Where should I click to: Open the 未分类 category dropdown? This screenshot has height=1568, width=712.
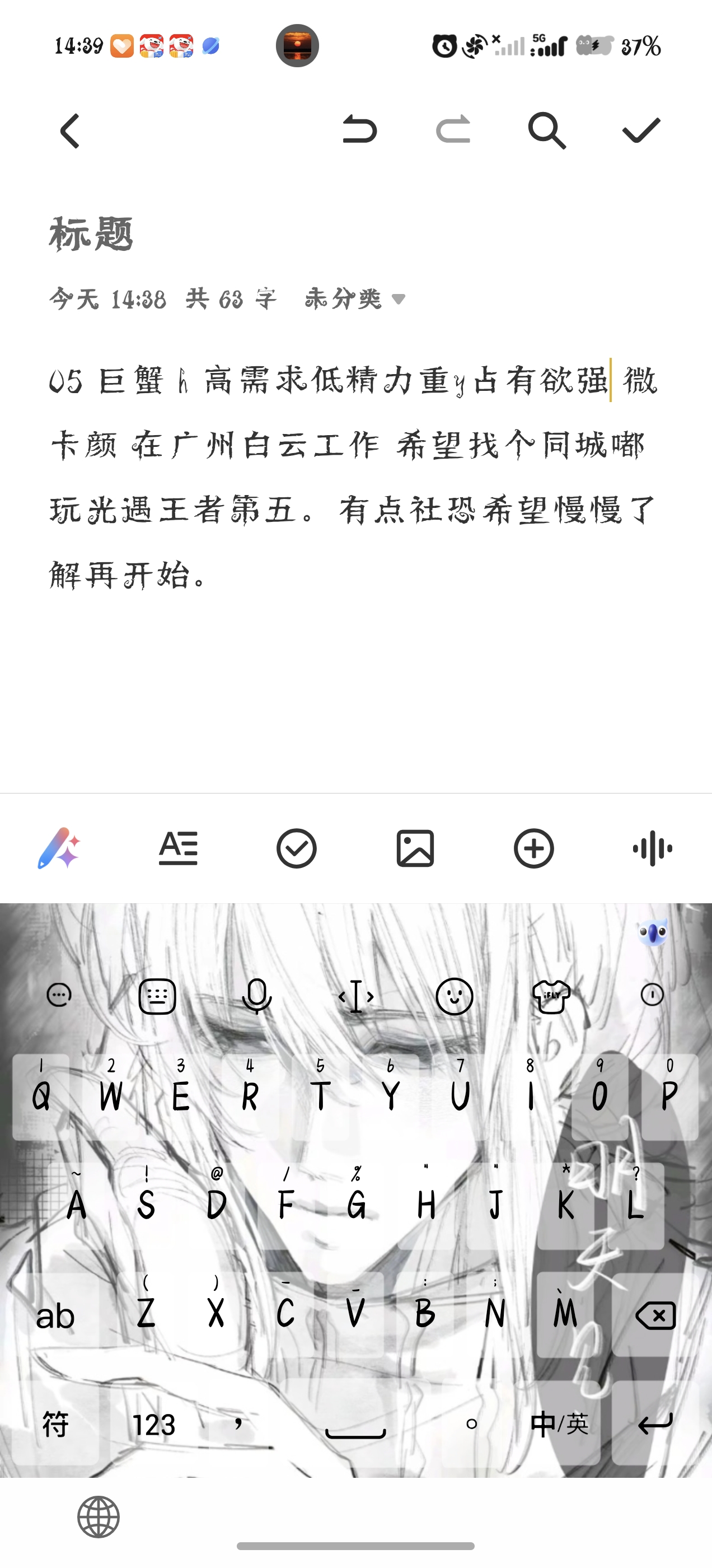click(355, 299)
